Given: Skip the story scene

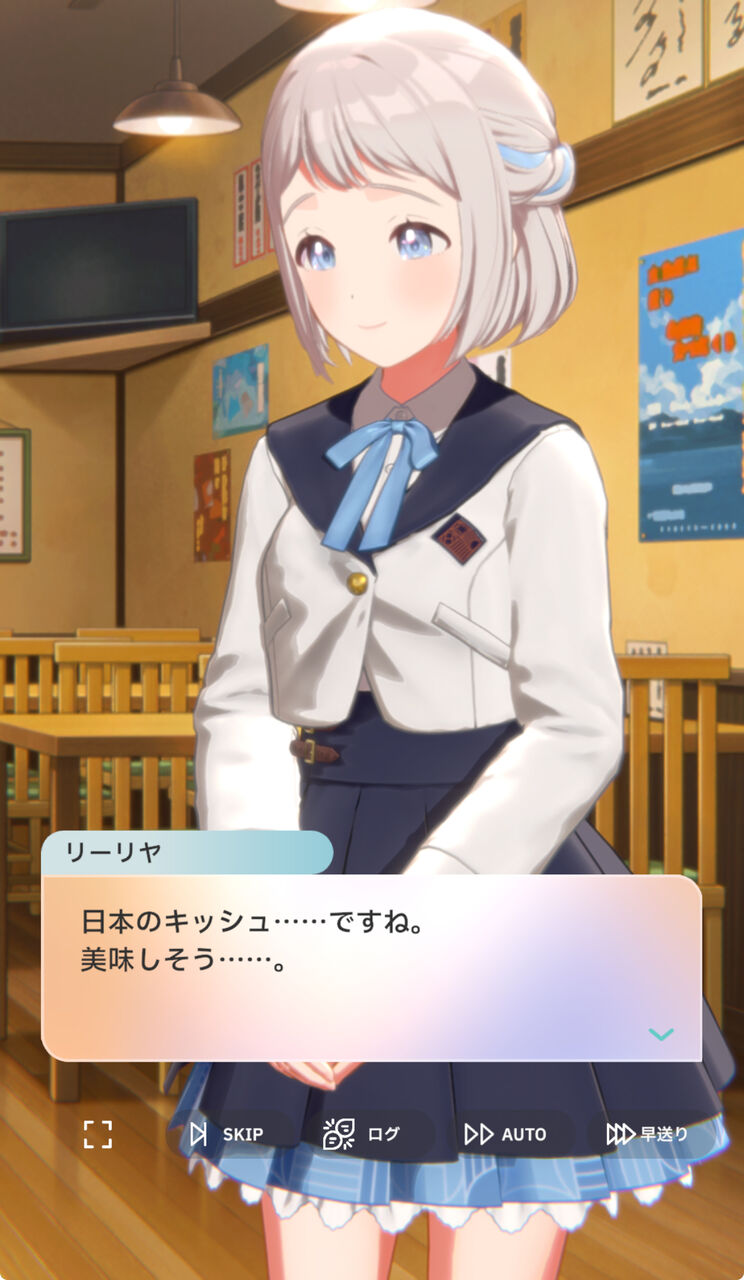Looking at the screenshot, I should pyautogui.click(x=228, y=1134).
